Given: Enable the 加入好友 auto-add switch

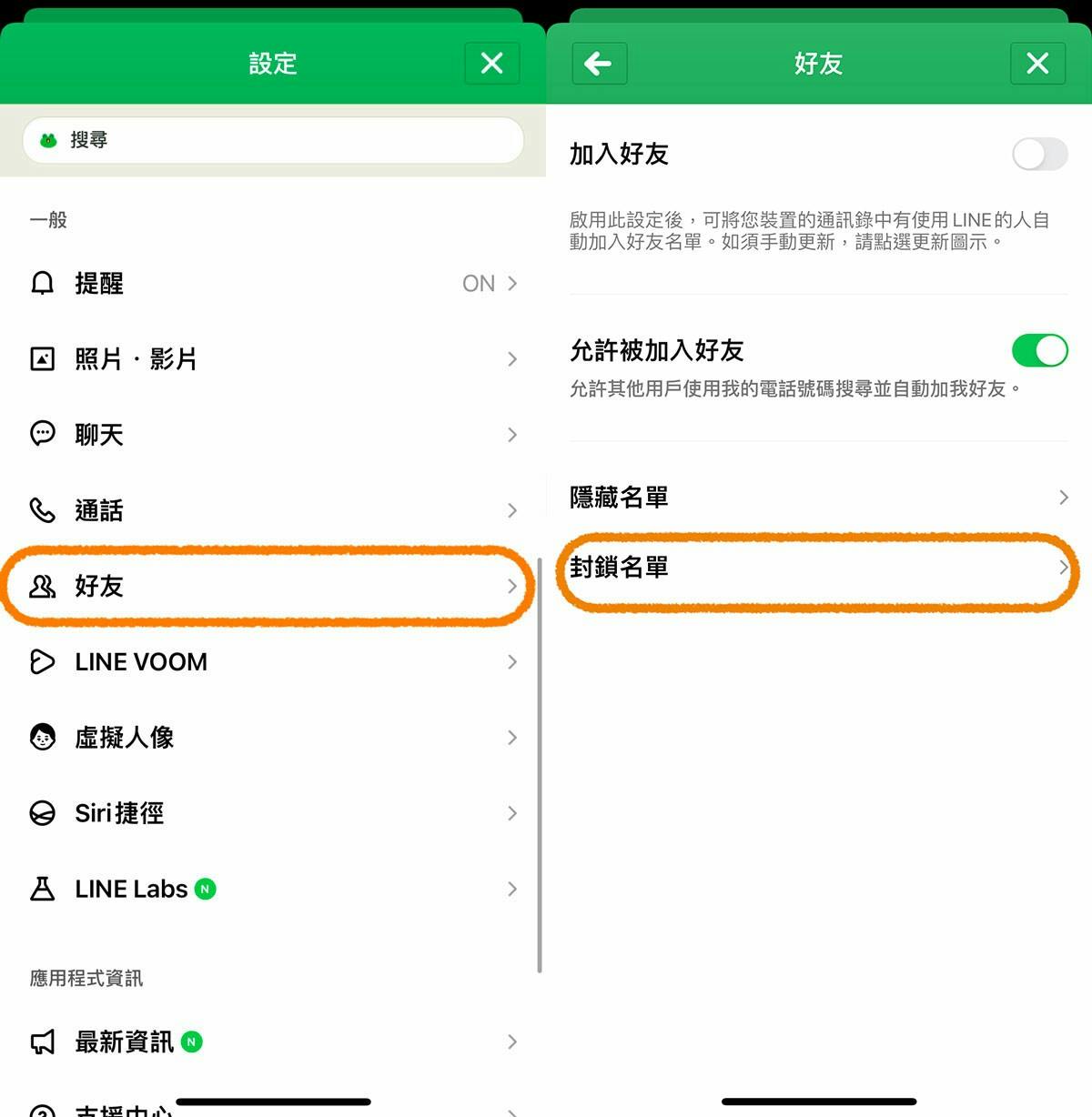Looking at the screenshot, I should [1039, 154].
